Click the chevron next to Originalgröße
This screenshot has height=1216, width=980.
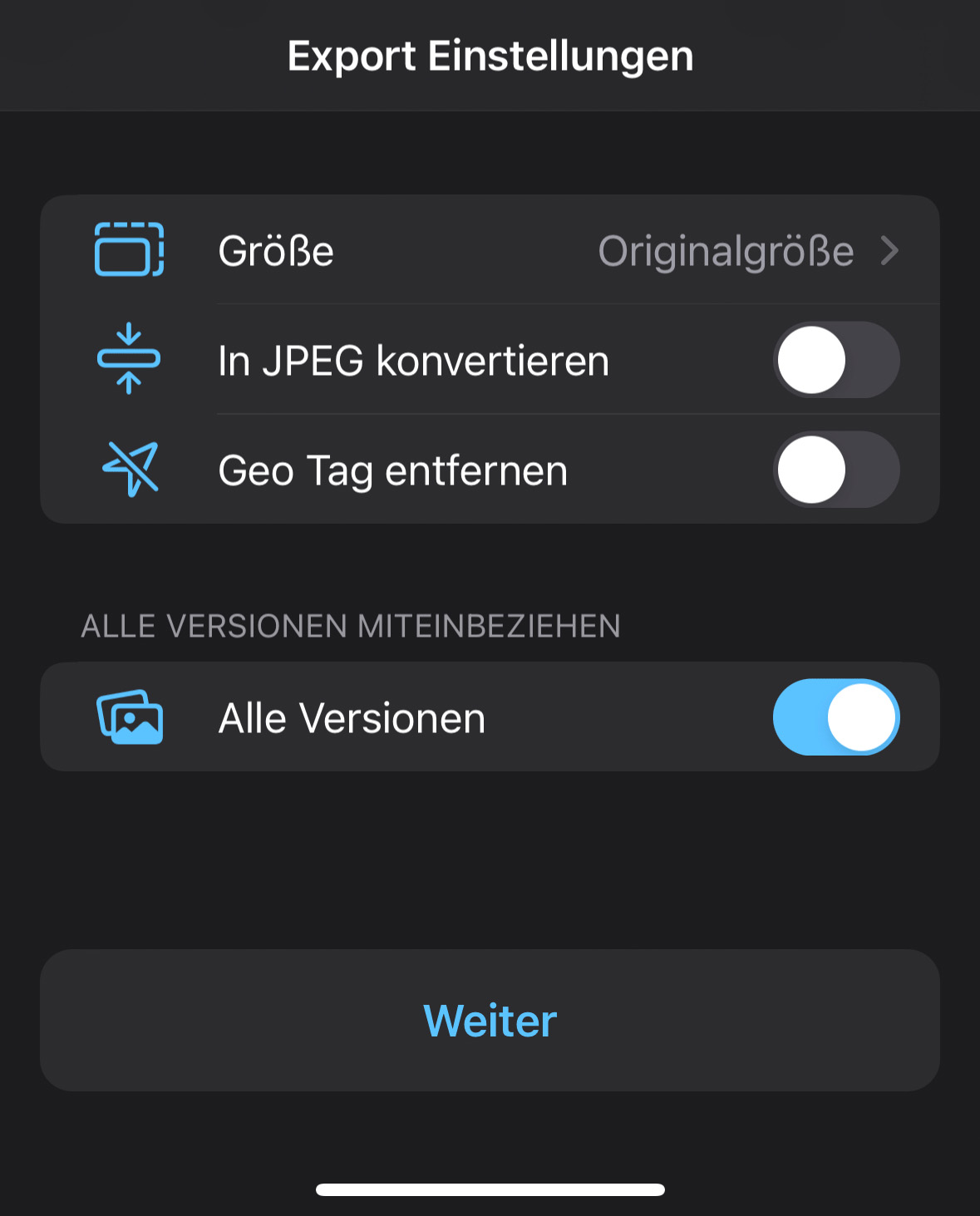(890, 250)
